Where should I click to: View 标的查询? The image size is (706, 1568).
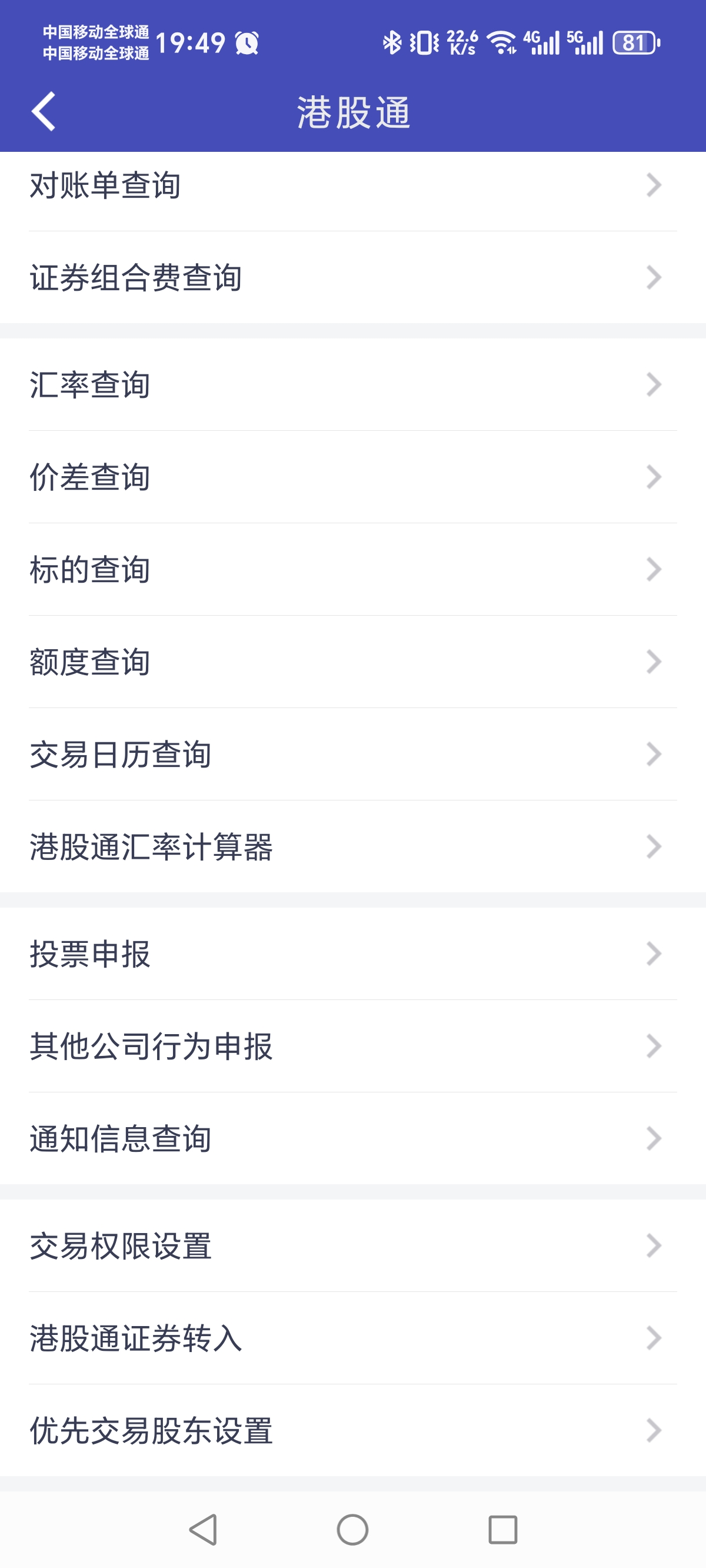click(x=353, y=570)
